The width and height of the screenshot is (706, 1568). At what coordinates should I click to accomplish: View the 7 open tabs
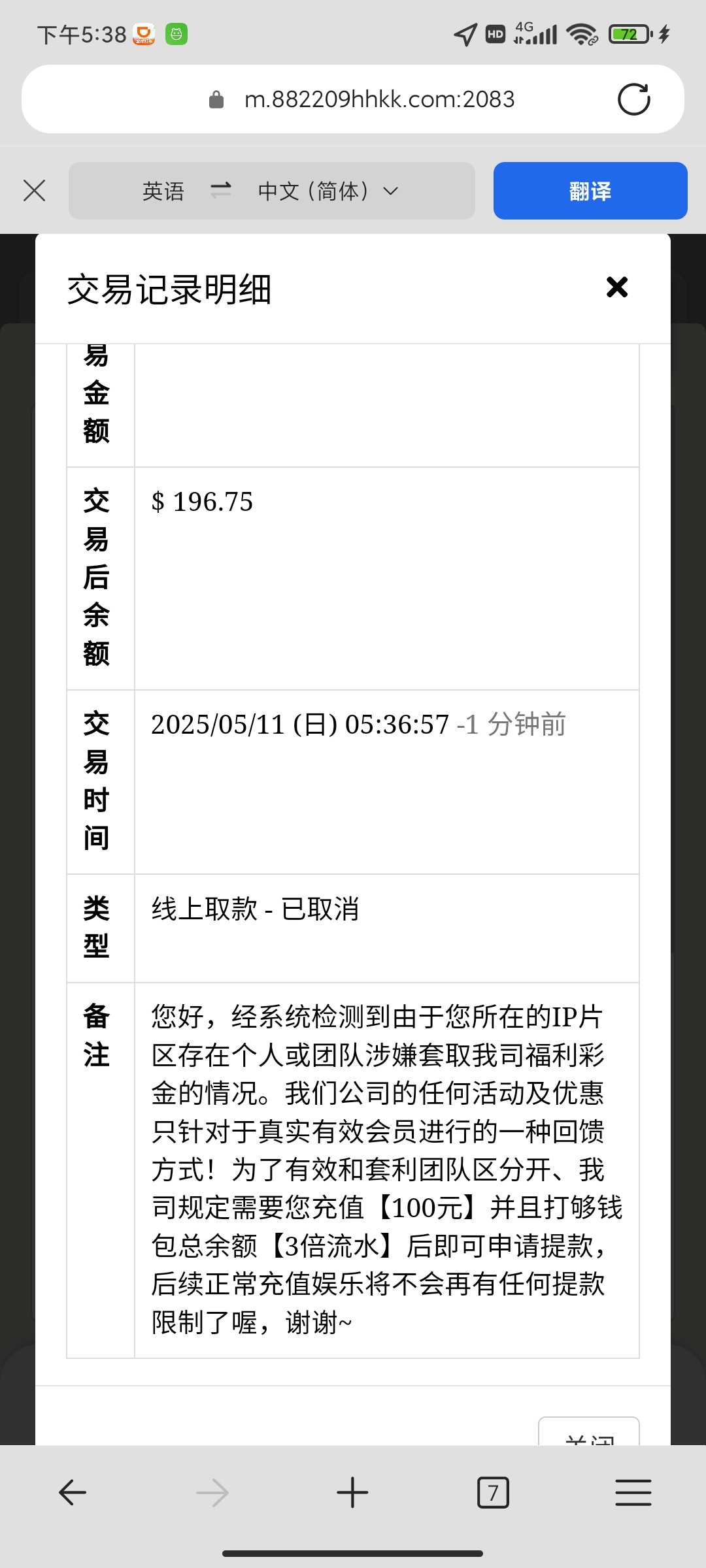[493, 1493]
